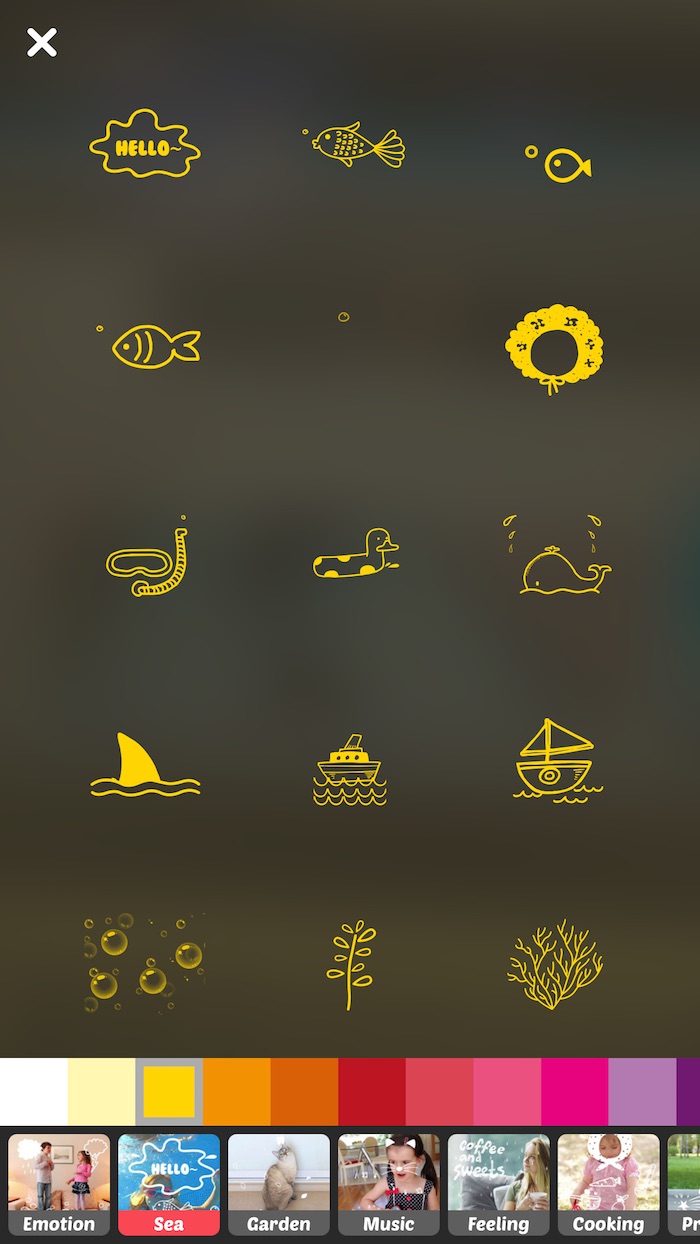Choose the hot pink color swatch
700x1244 pixels.
coord(575,1092)
